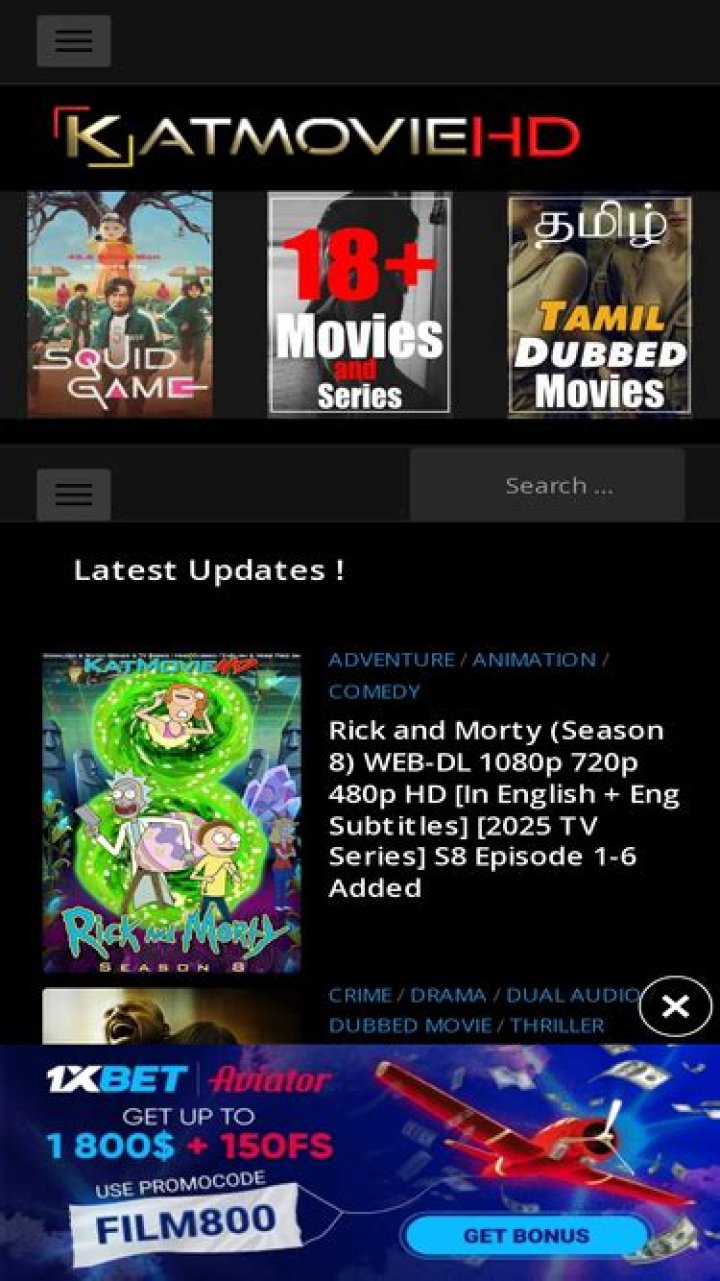Browse the ADVENTURE category
This screenshot has height=1281, width=720.
tap(390, 659)
